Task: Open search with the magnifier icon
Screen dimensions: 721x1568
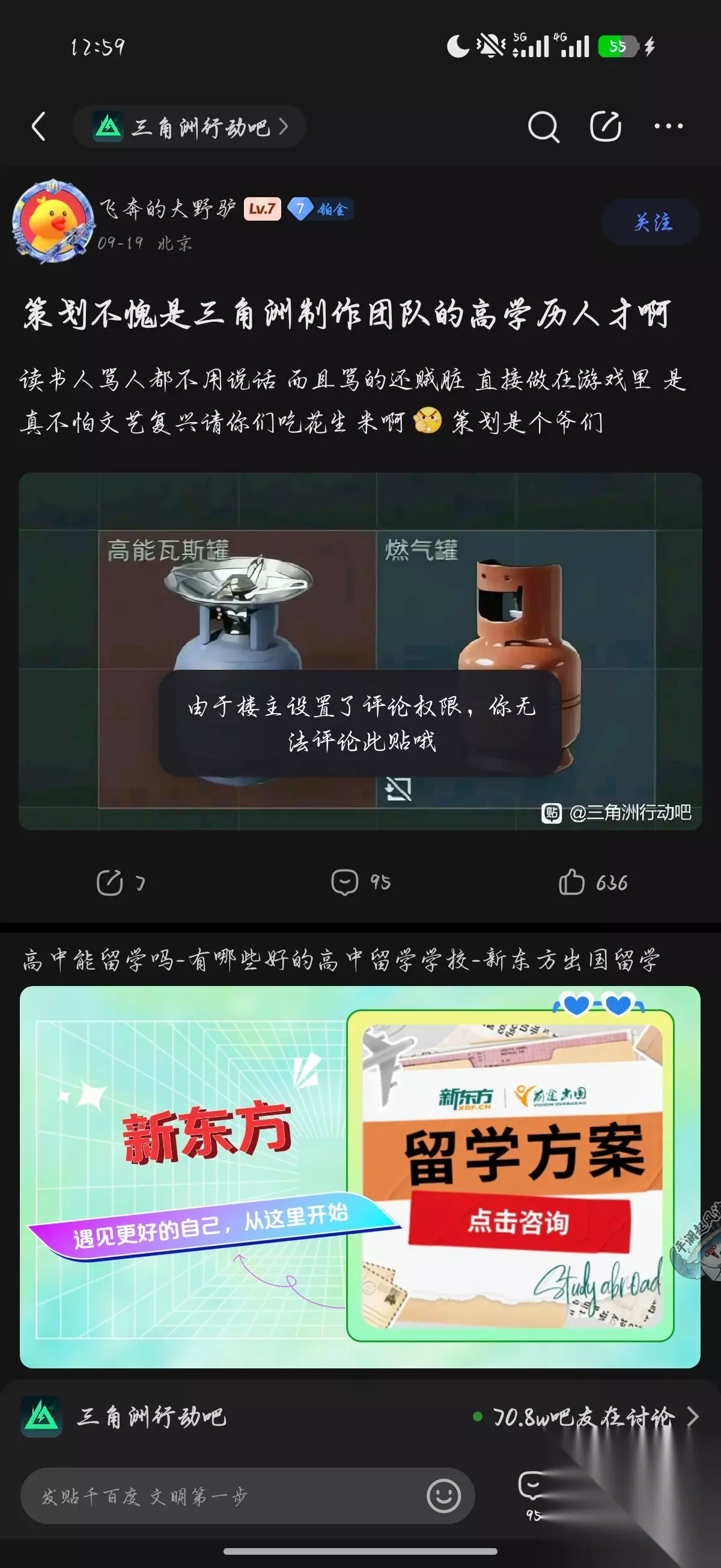Action: pos(543,127)
